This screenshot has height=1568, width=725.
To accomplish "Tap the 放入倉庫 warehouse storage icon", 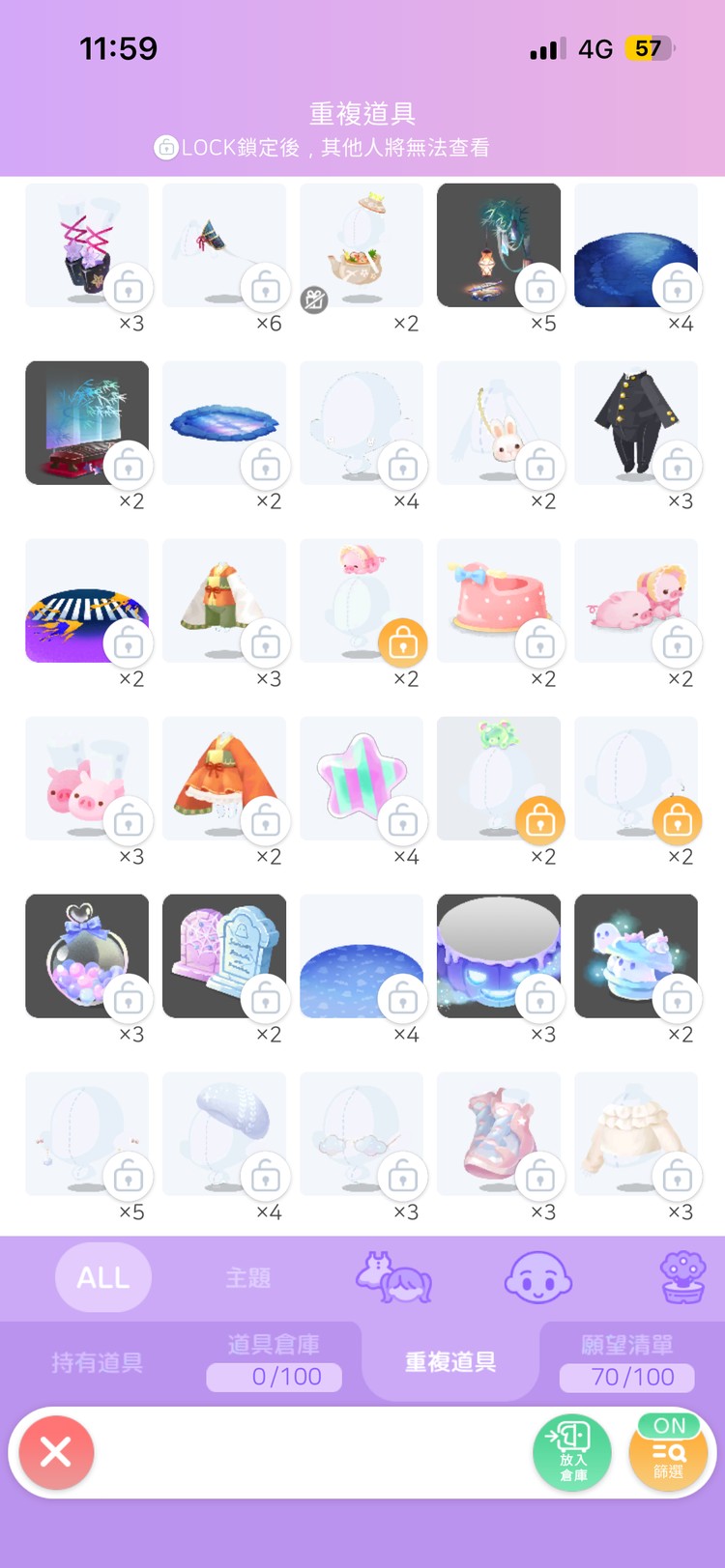I will tap(571, 1451).
